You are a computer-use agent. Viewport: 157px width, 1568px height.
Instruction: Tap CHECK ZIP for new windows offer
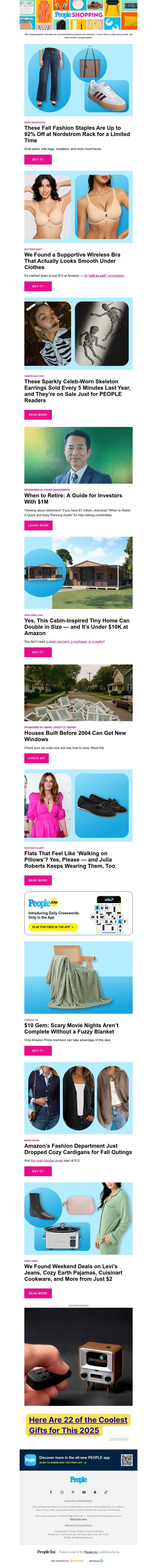(37, 758)
